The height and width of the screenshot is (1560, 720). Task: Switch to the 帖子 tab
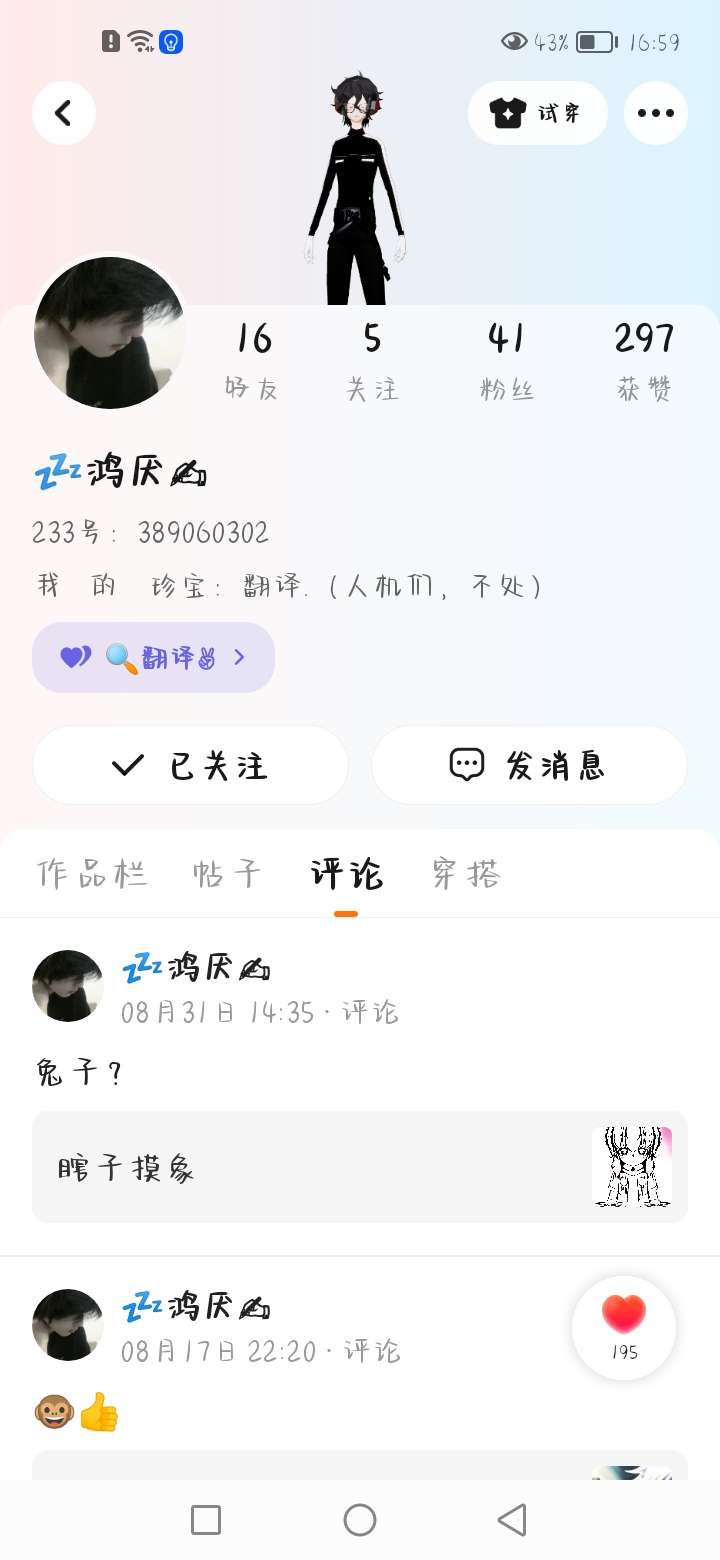pos(227,874)
